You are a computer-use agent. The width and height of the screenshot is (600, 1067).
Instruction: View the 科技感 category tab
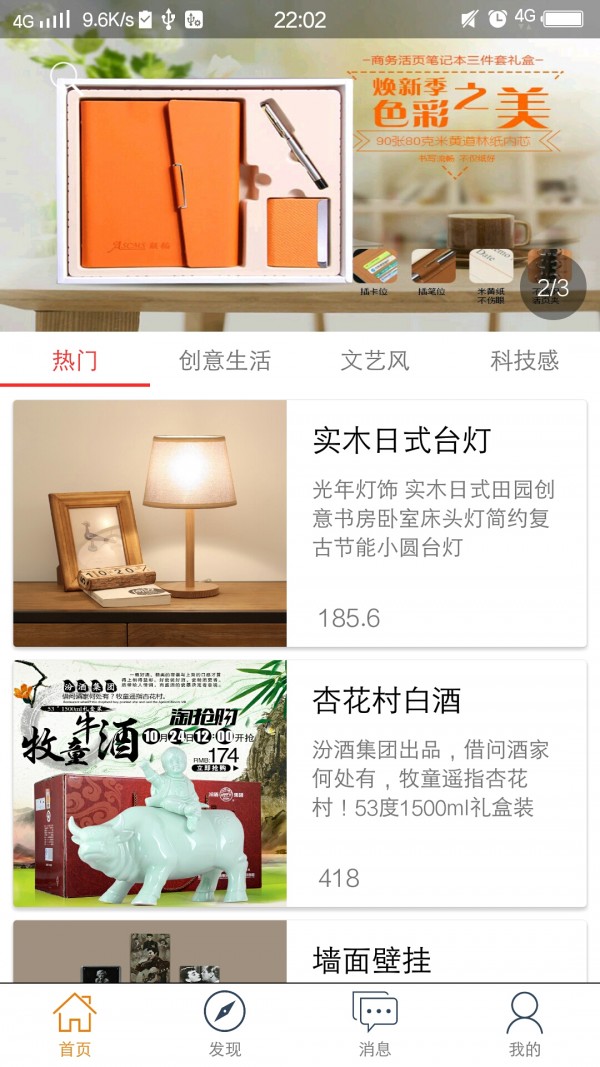pos(524,360)
